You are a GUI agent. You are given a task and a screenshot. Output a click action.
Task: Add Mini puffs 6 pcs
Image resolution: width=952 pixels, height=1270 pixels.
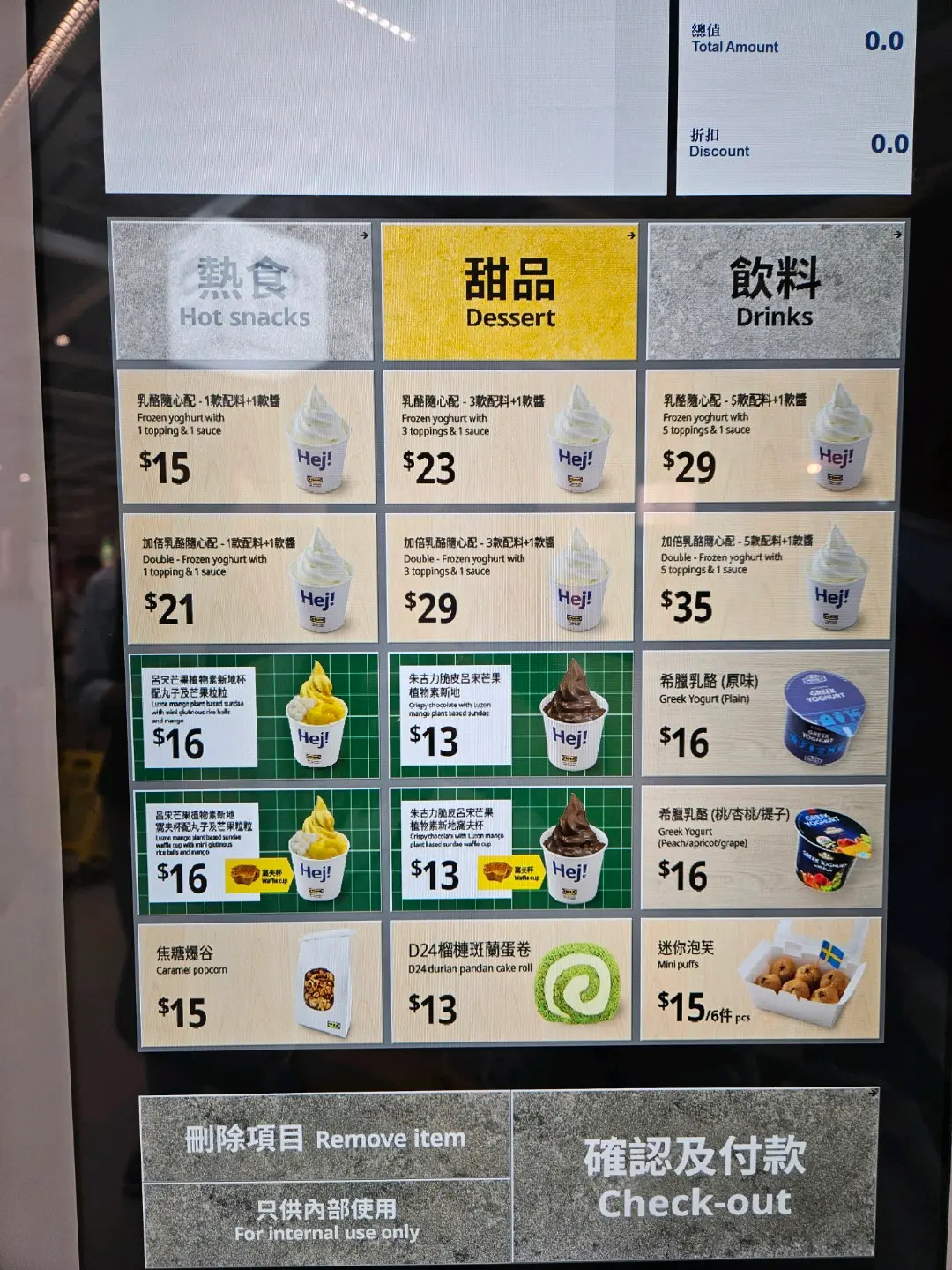pos(761,979)
